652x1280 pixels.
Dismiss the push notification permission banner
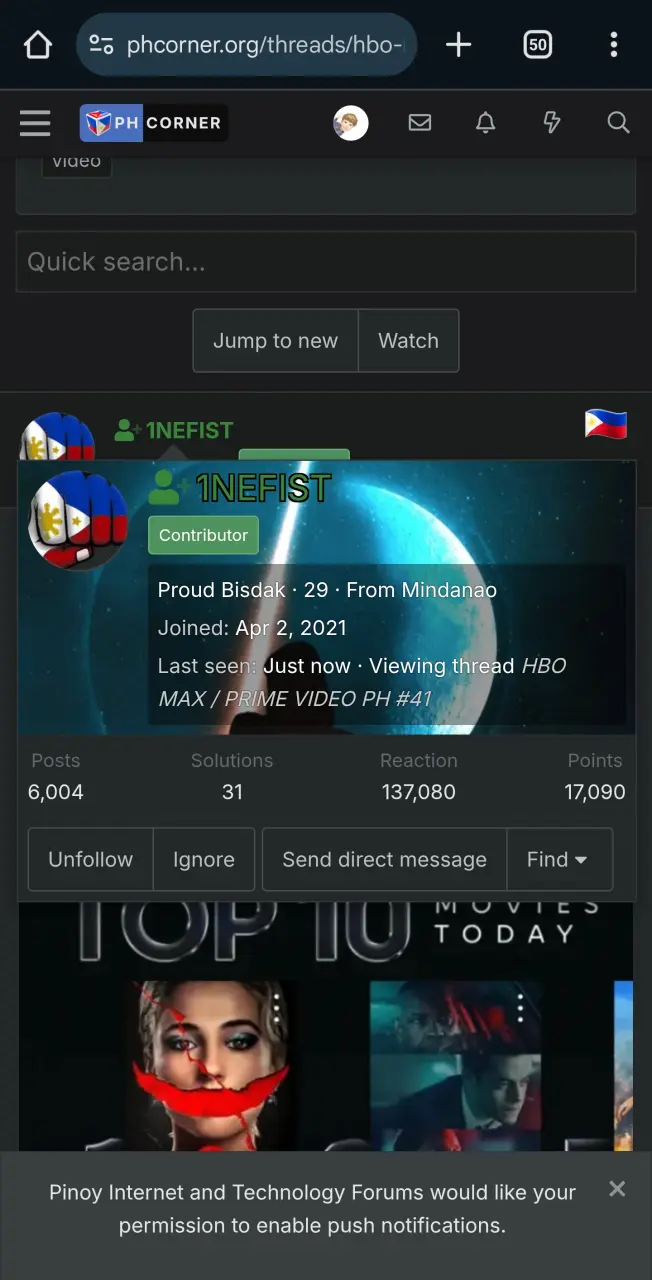617,1189
